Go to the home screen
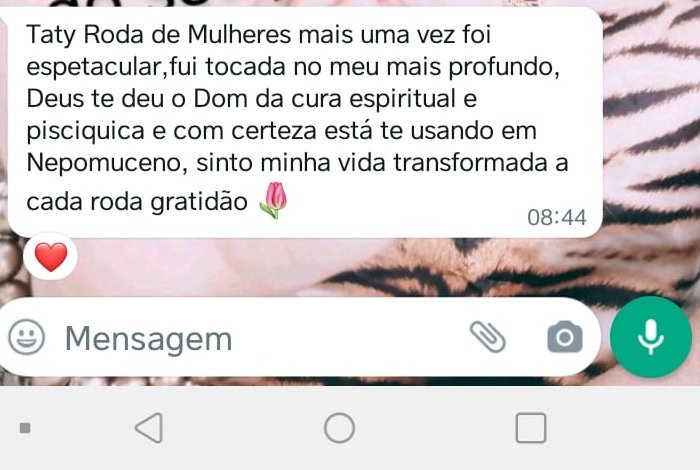 click(340, 428)
